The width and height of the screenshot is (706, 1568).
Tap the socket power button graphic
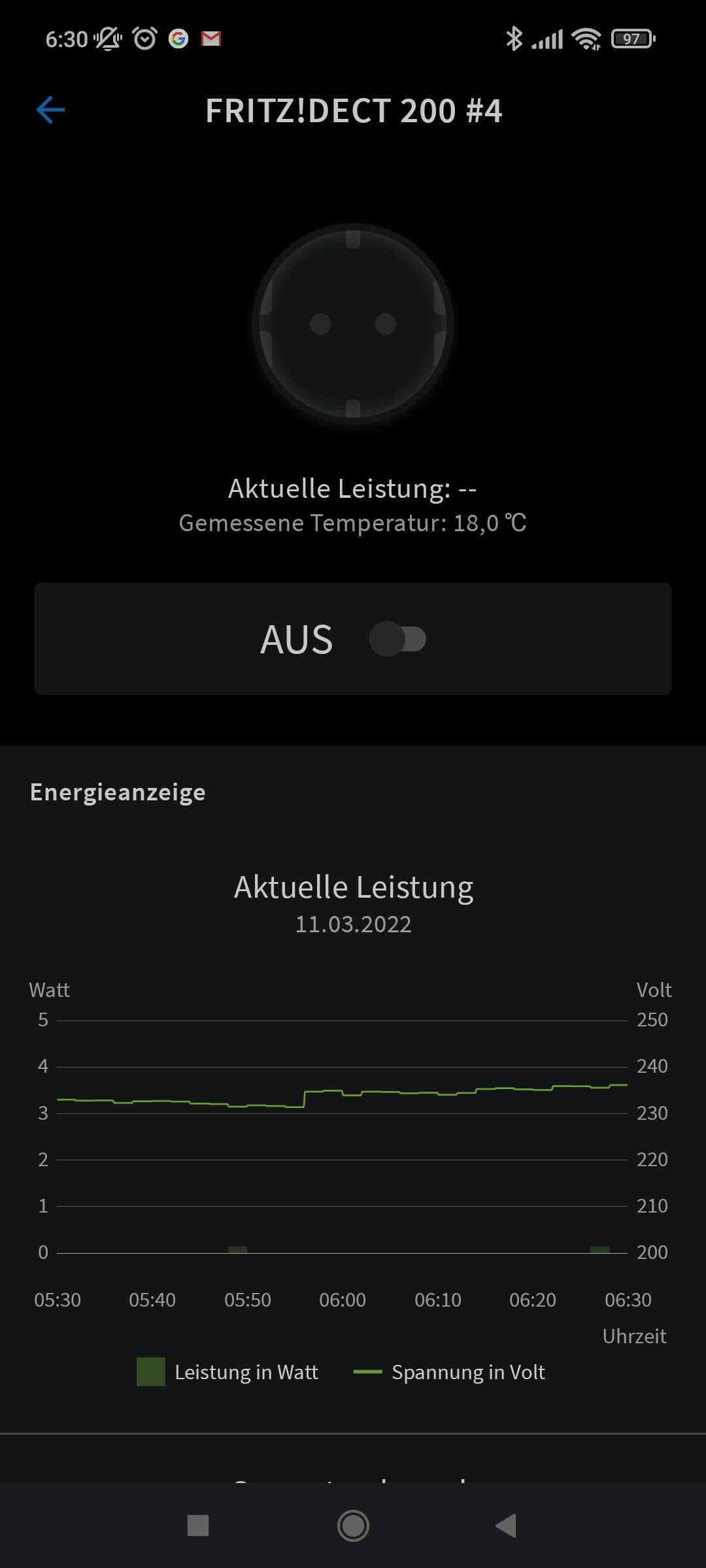coord(353,324)
